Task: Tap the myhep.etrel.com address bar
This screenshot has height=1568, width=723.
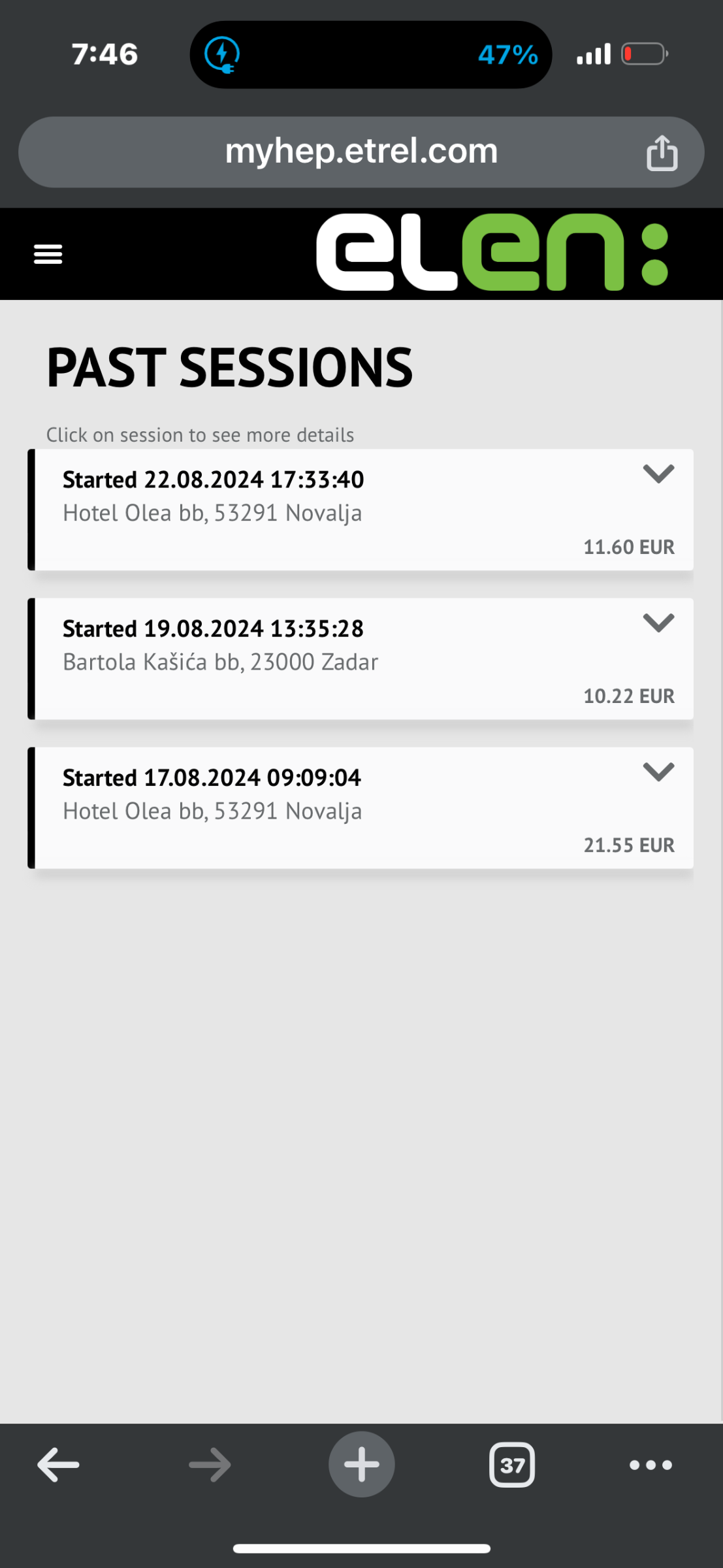Action: (x=361, y=152)
